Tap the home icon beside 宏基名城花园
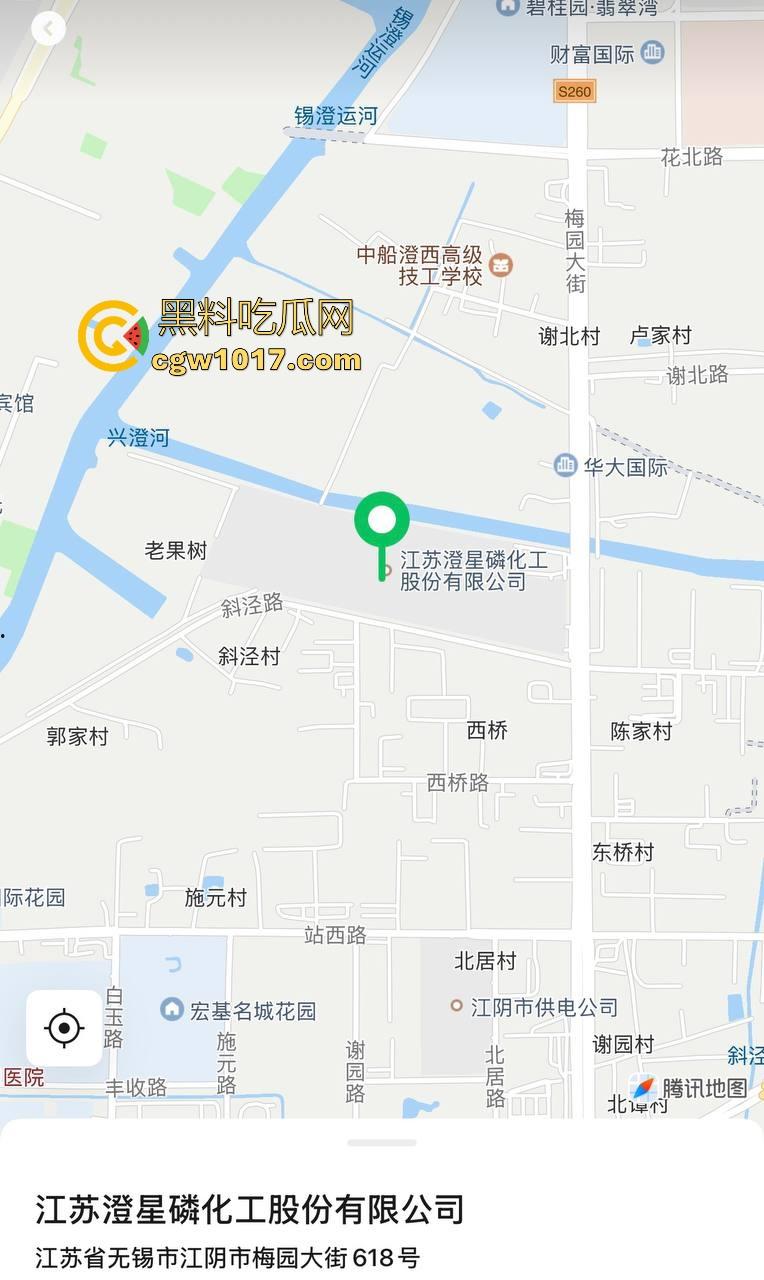Screen dimensions: 764x1280 pyautogui.click(x=172, y=1010)
